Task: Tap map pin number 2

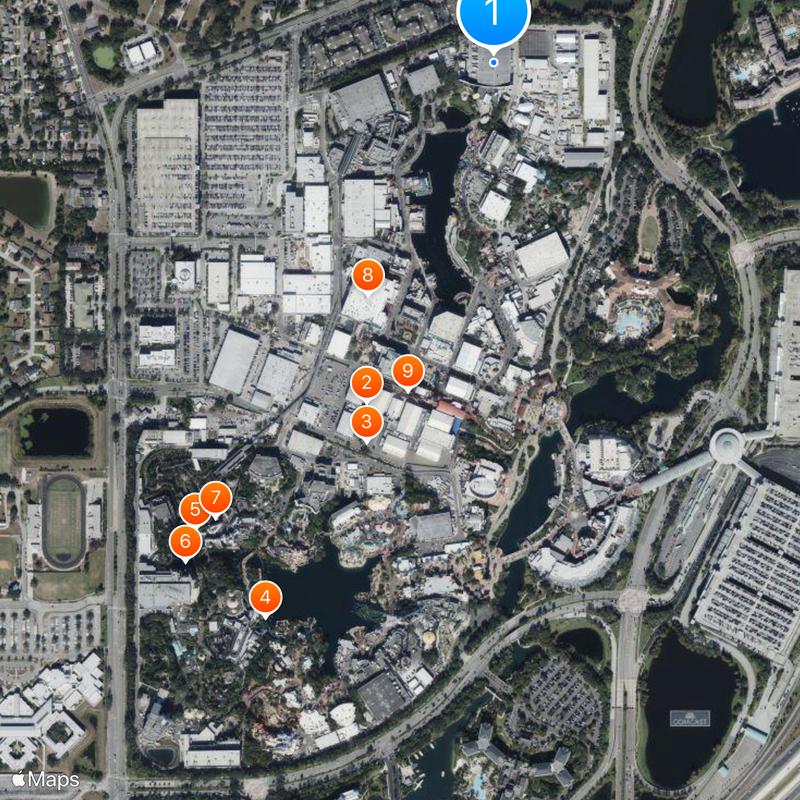Action: tap(367, 382)
